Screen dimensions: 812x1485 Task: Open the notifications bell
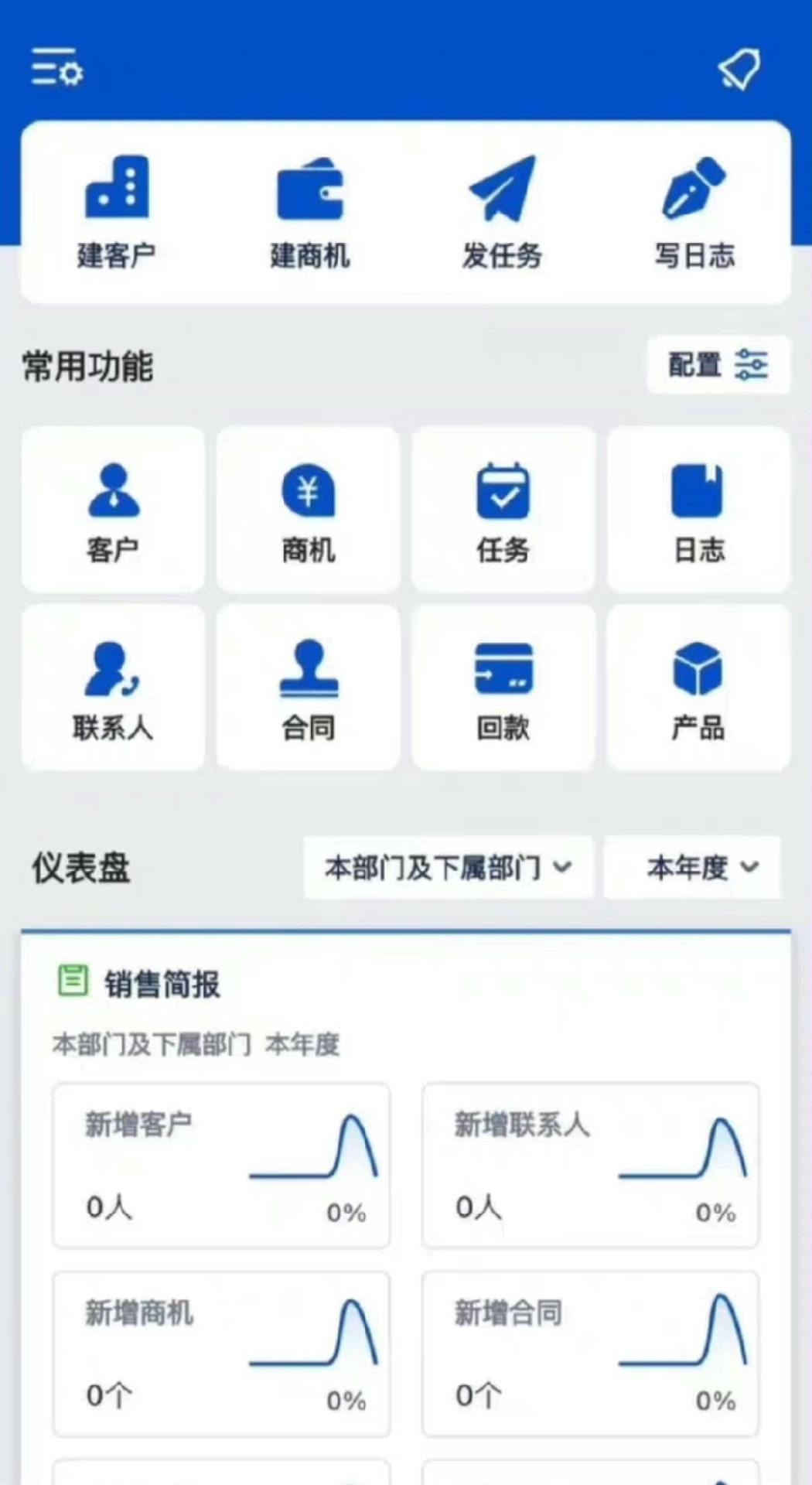click(739, 70)
